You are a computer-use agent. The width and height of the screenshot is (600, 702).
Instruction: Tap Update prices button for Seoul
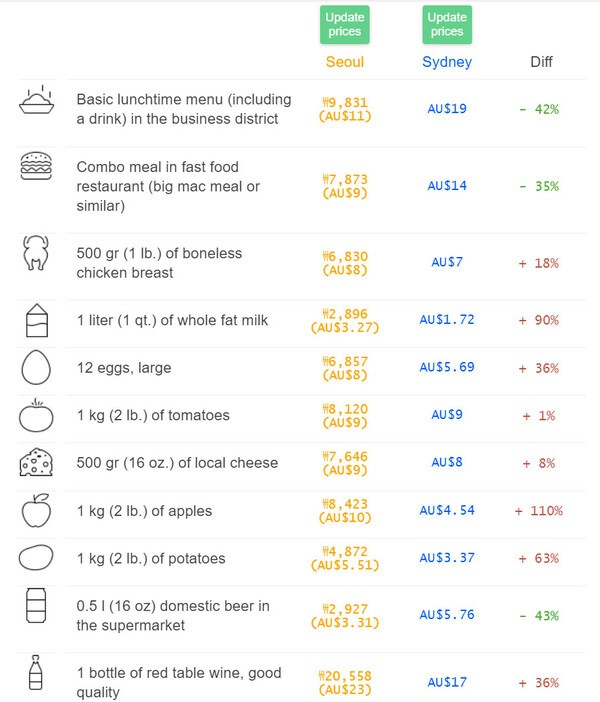(x=345, y=24)
